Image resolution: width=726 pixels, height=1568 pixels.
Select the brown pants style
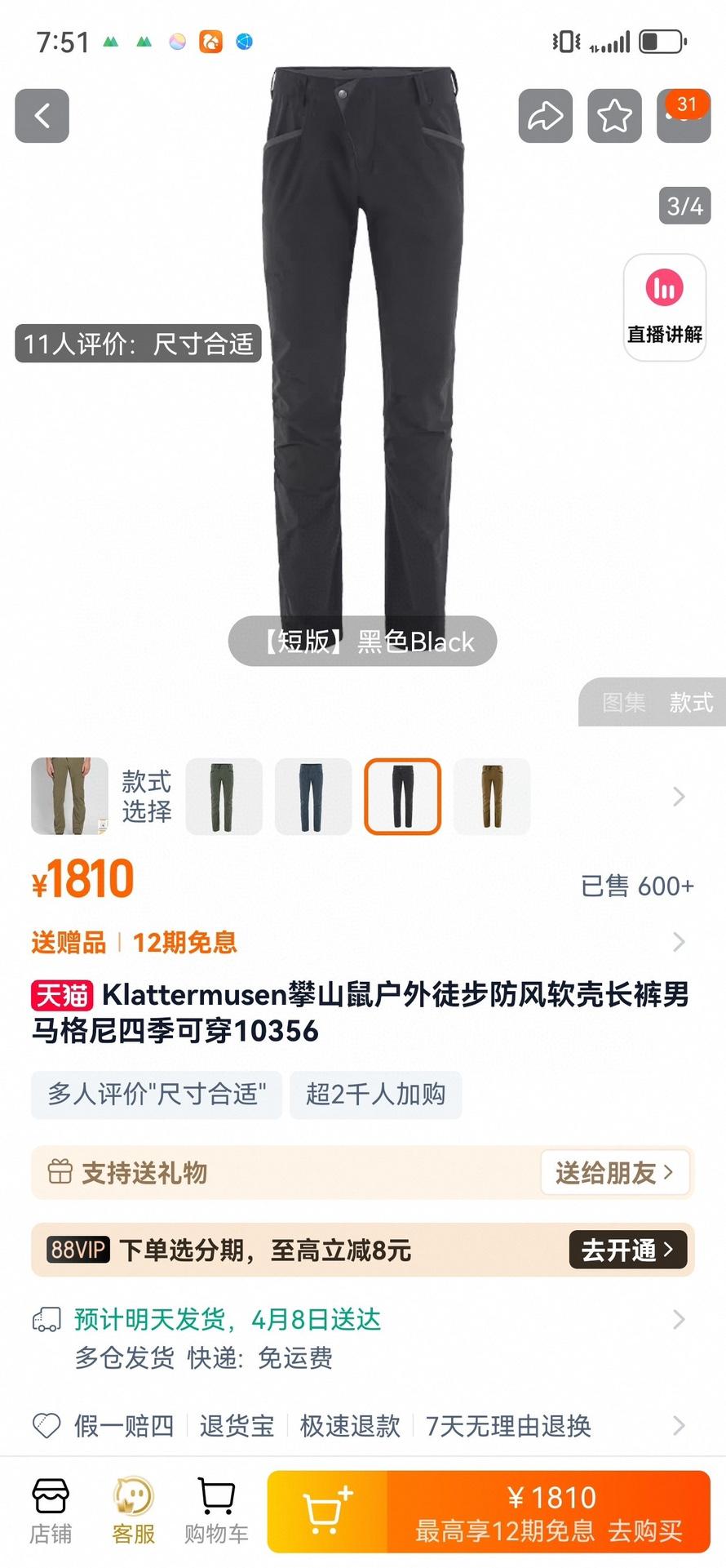(x=492, y=797)
